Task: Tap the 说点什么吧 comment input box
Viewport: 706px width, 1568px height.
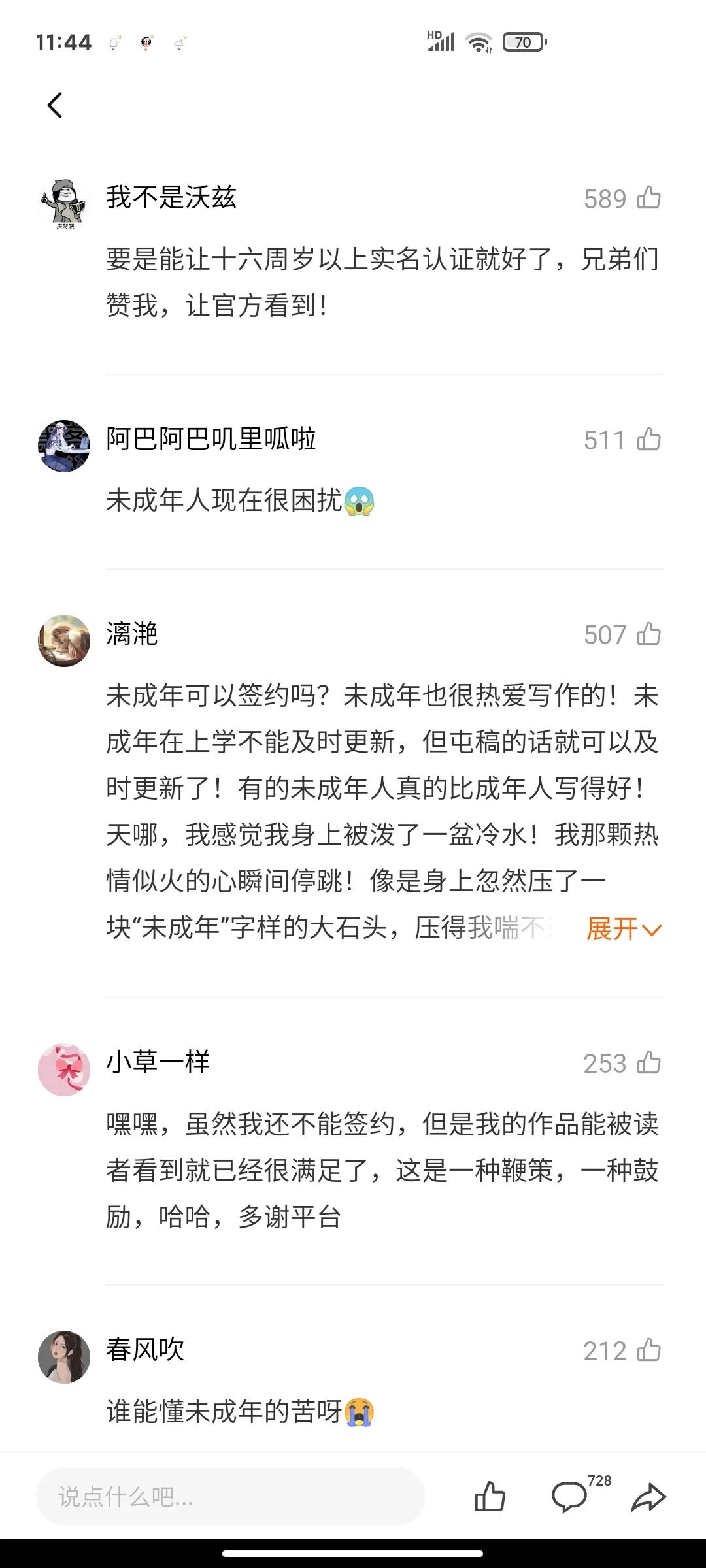Action: tap(230, 1497)
